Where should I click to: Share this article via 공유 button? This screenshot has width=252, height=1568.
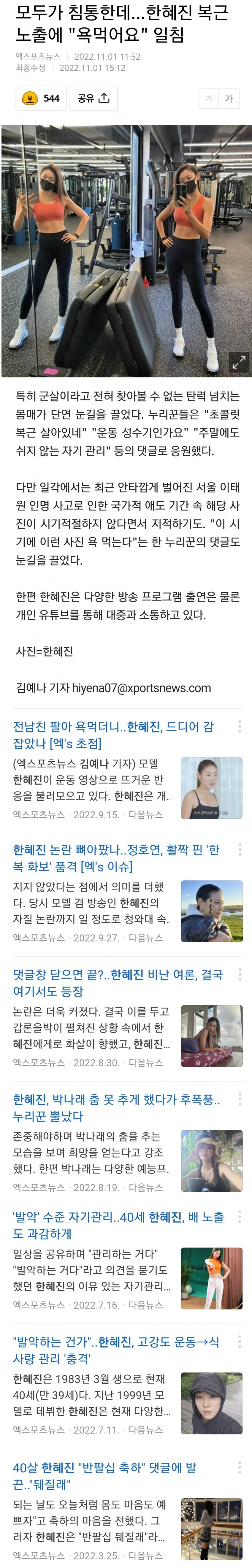(93, 98)
